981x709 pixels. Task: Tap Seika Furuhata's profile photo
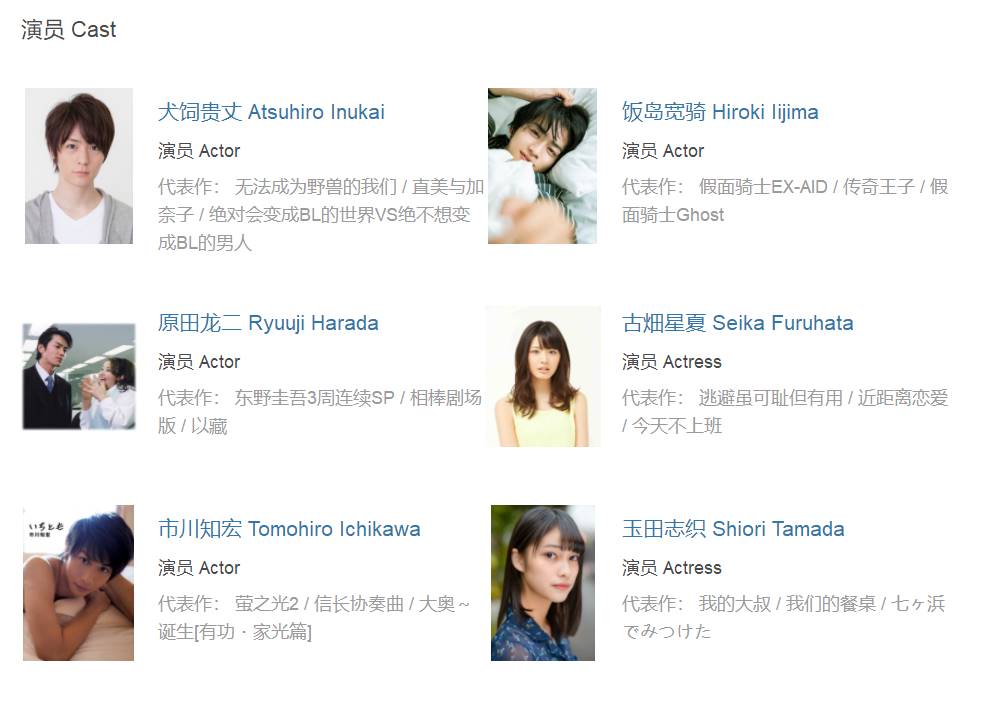click(x=543, y=376)
